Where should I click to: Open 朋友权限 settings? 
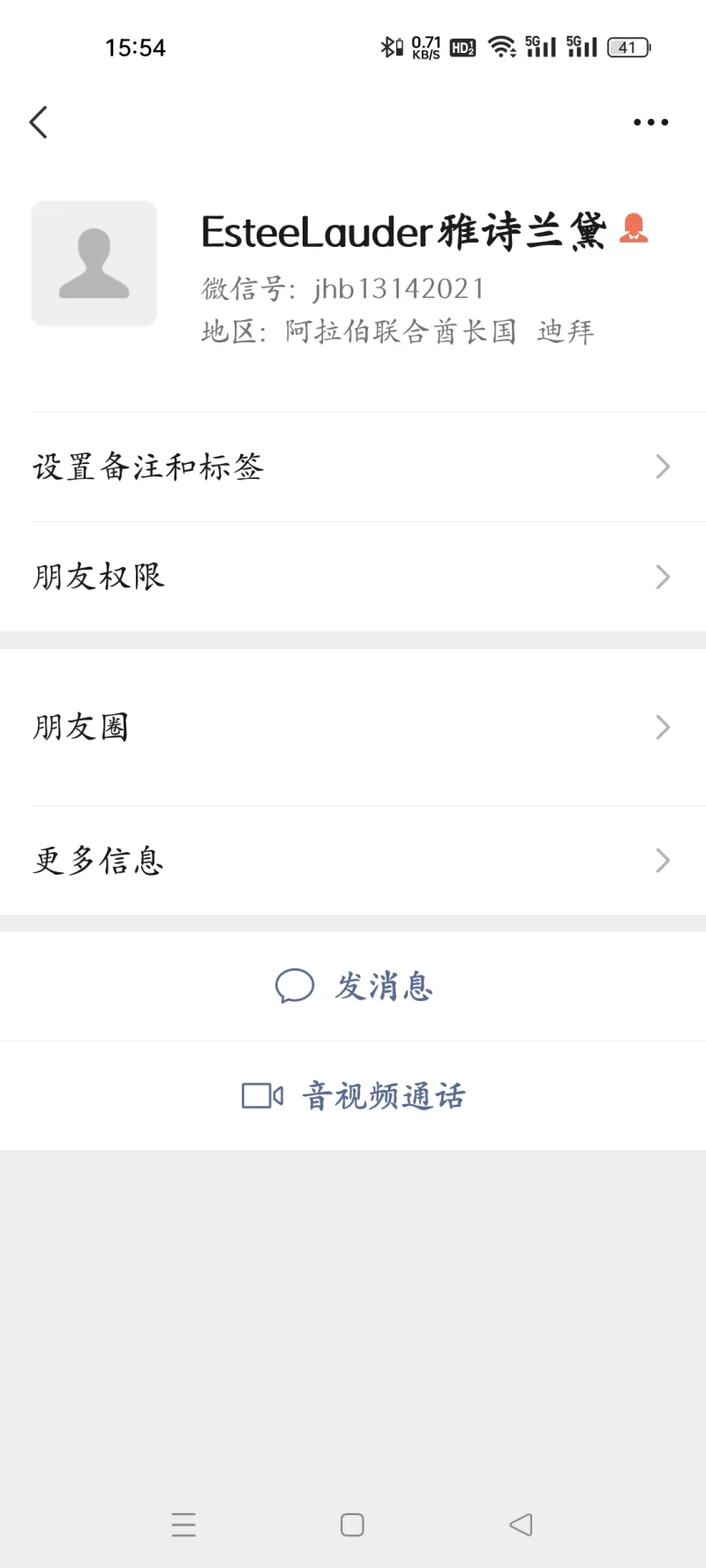tap(353, 577)
